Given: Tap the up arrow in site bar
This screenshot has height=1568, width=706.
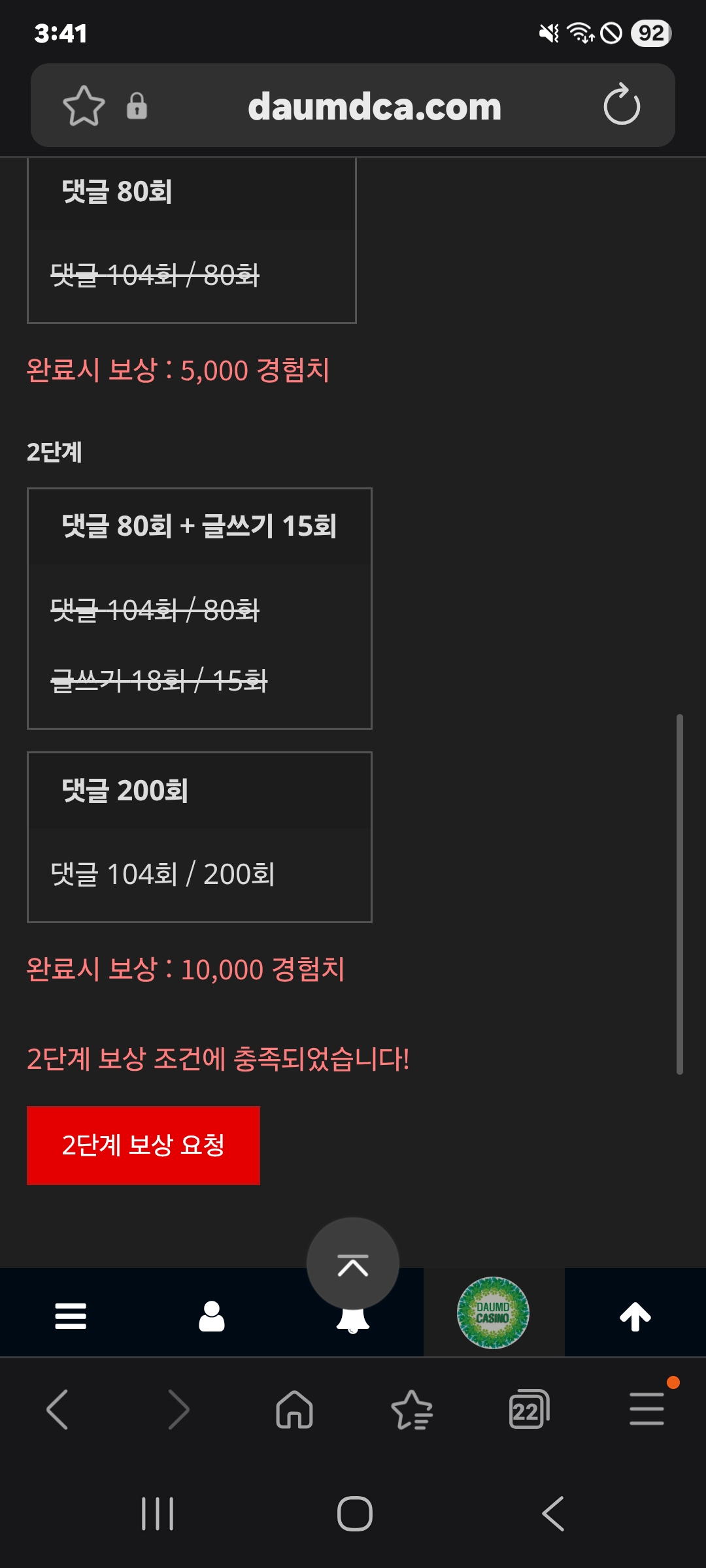Looking at the screenshot, I should (635, 1316).
